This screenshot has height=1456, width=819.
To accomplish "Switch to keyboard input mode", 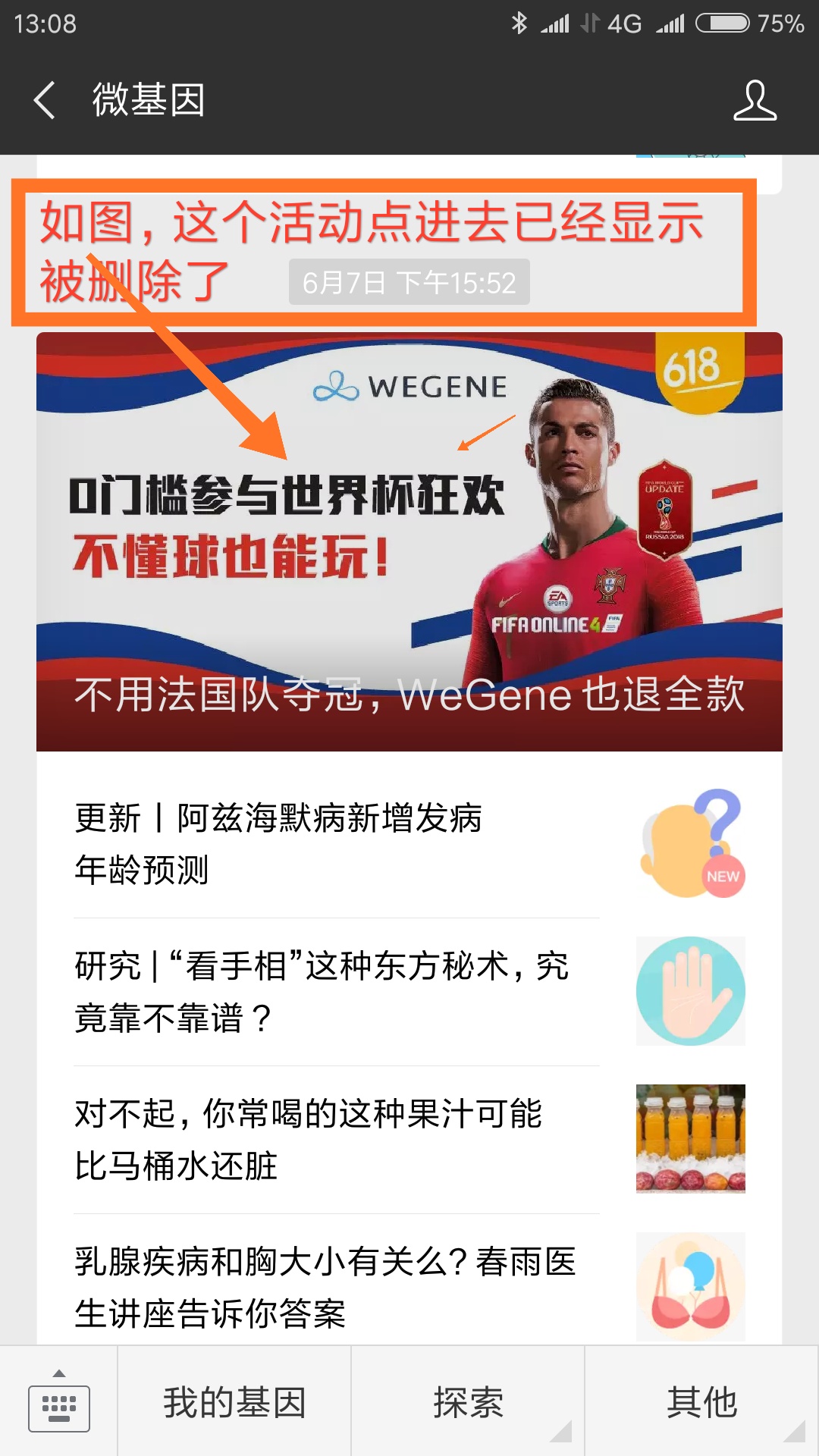I will coord(58,1401).
